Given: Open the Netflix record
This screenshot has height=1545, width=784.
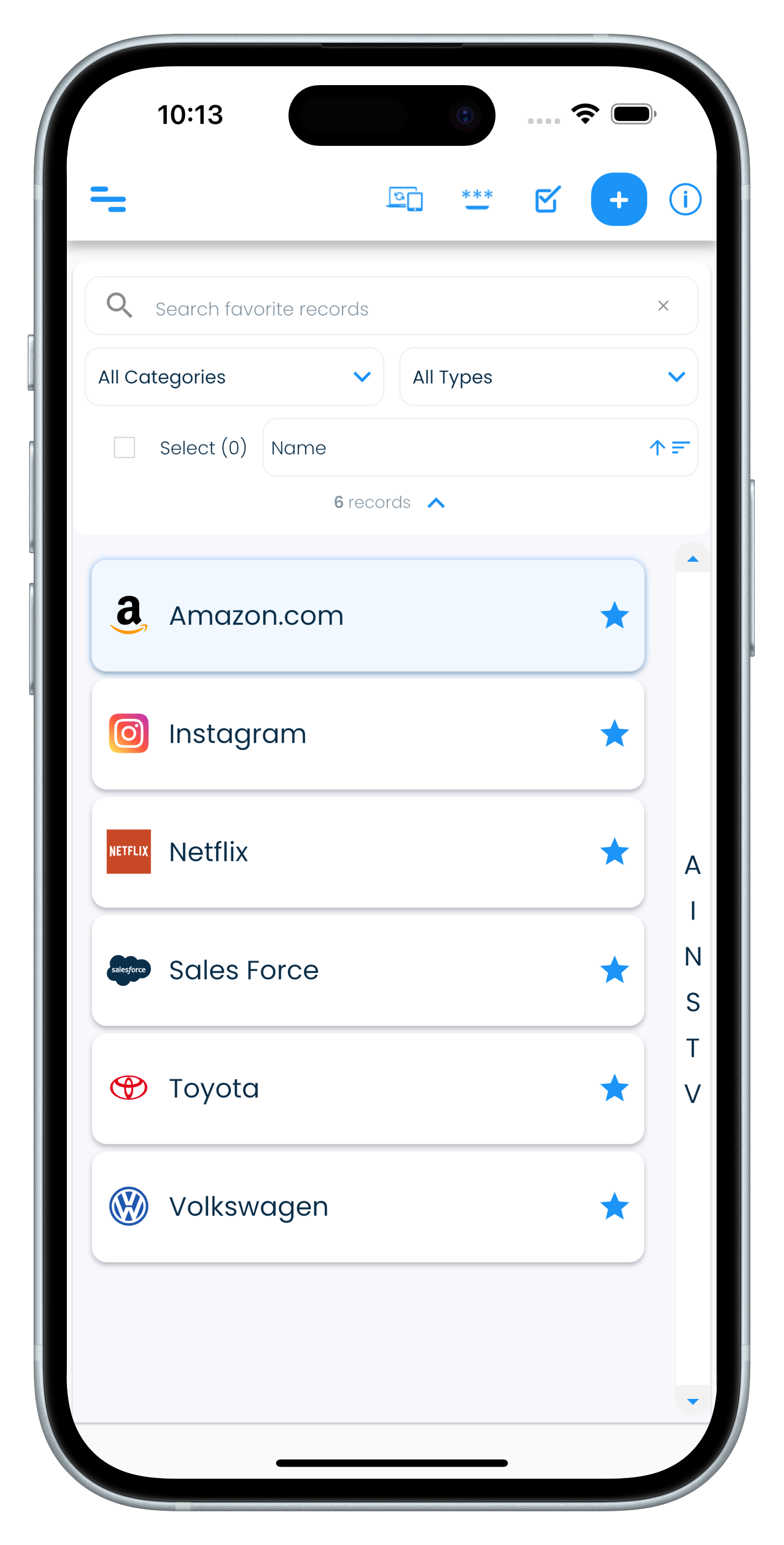Looking at the screenshot, I should 336,852.
